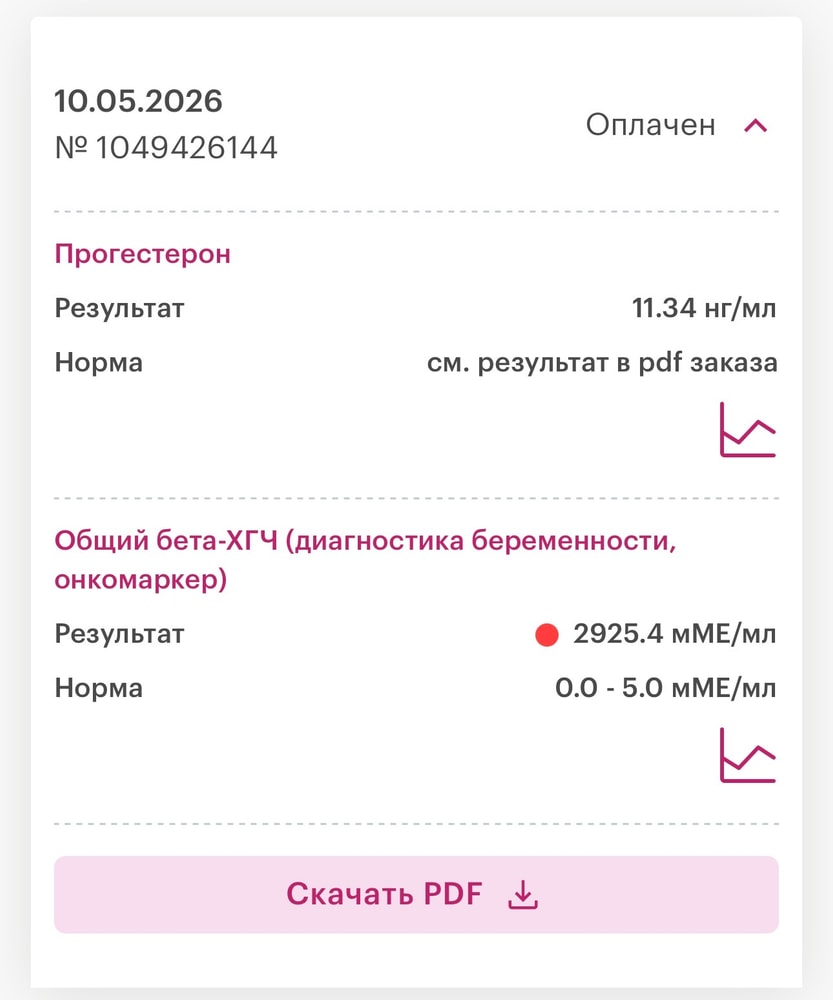Open the Прогестерон test name link

pyautogui.click(x=142, y=254)
